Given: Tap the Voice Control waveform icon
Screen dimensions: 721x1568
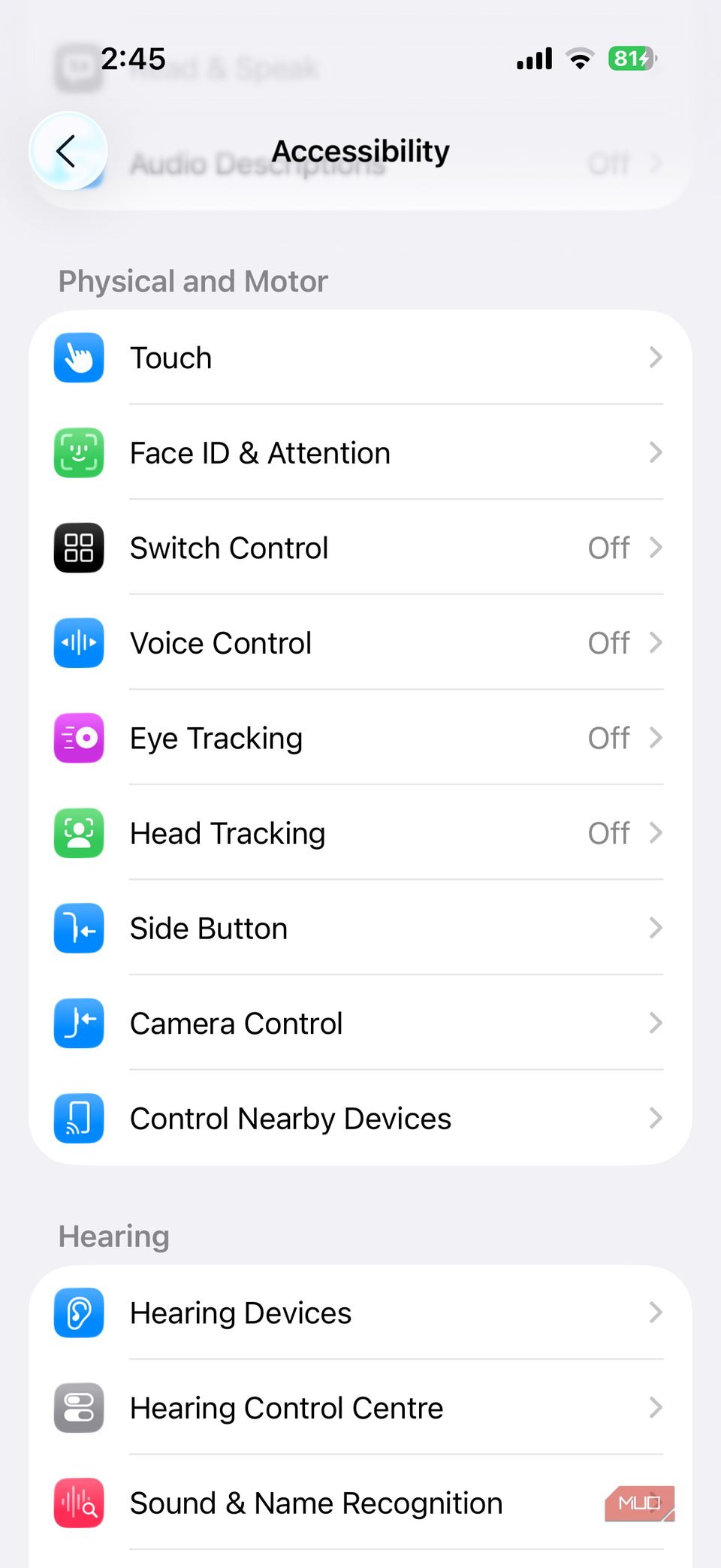Looking at the screenshot, I should coord(78,643).
